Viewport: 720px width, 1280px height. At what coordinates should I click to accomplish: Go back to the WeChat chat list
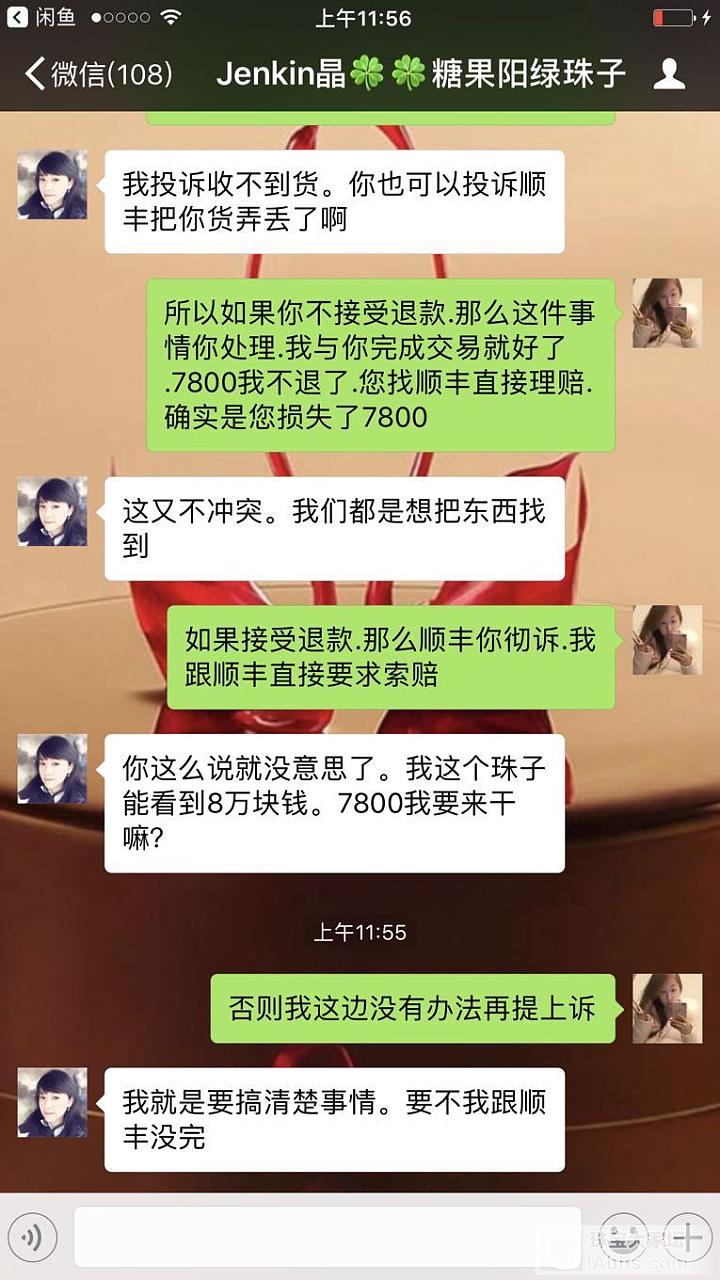click(95, 74)
